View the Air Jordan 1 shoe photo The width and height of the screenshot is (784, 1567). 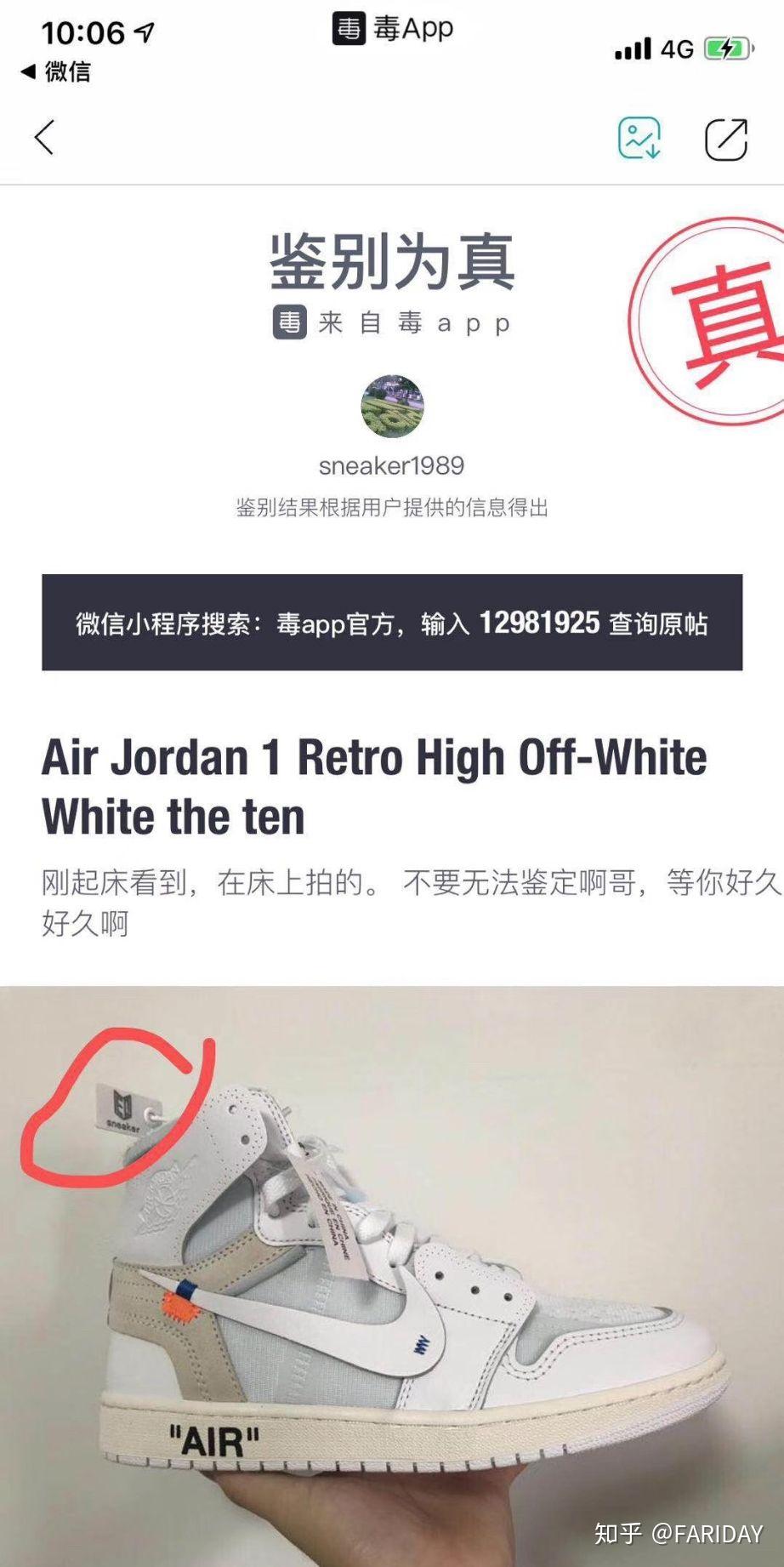pyautogui.click(x=392, y=1276)
